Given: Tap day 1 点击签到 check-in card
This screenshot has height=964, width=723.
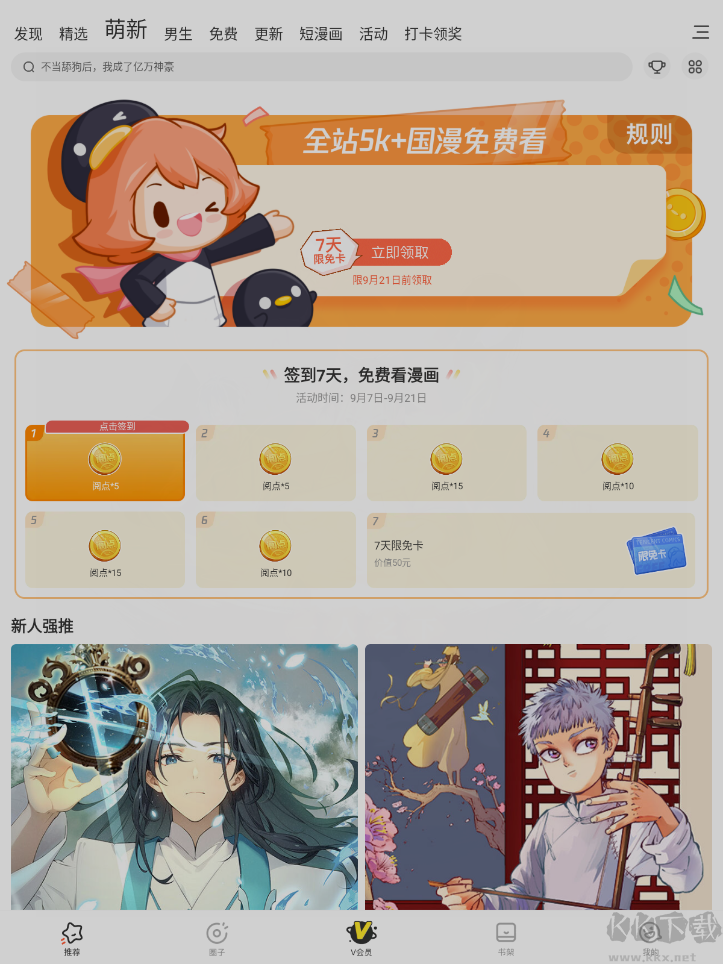Looking at the screenshot, I should pyautogui.click(x=105, y=462).
